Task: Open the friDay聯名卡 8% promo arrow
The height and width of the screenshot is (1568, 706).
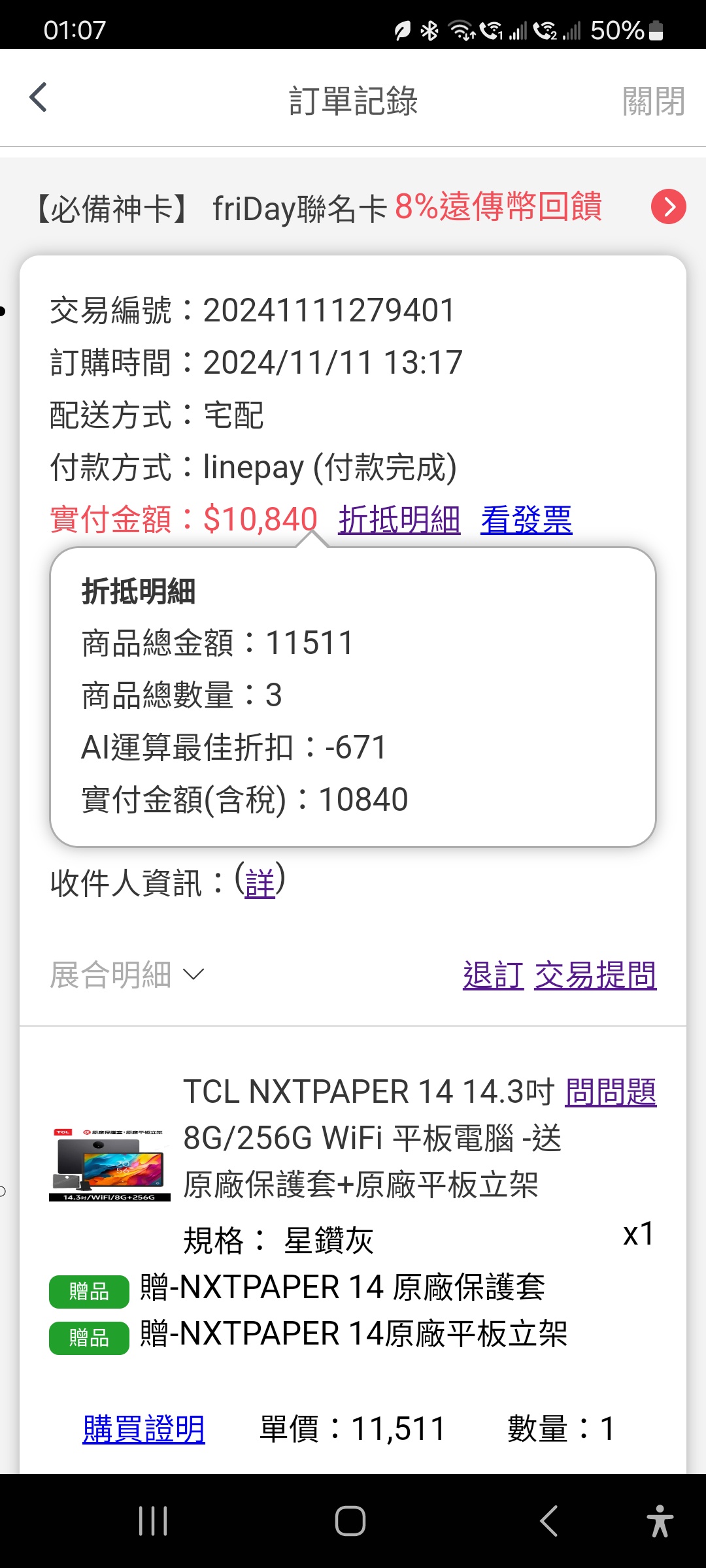Action: [x=668, y=207]
